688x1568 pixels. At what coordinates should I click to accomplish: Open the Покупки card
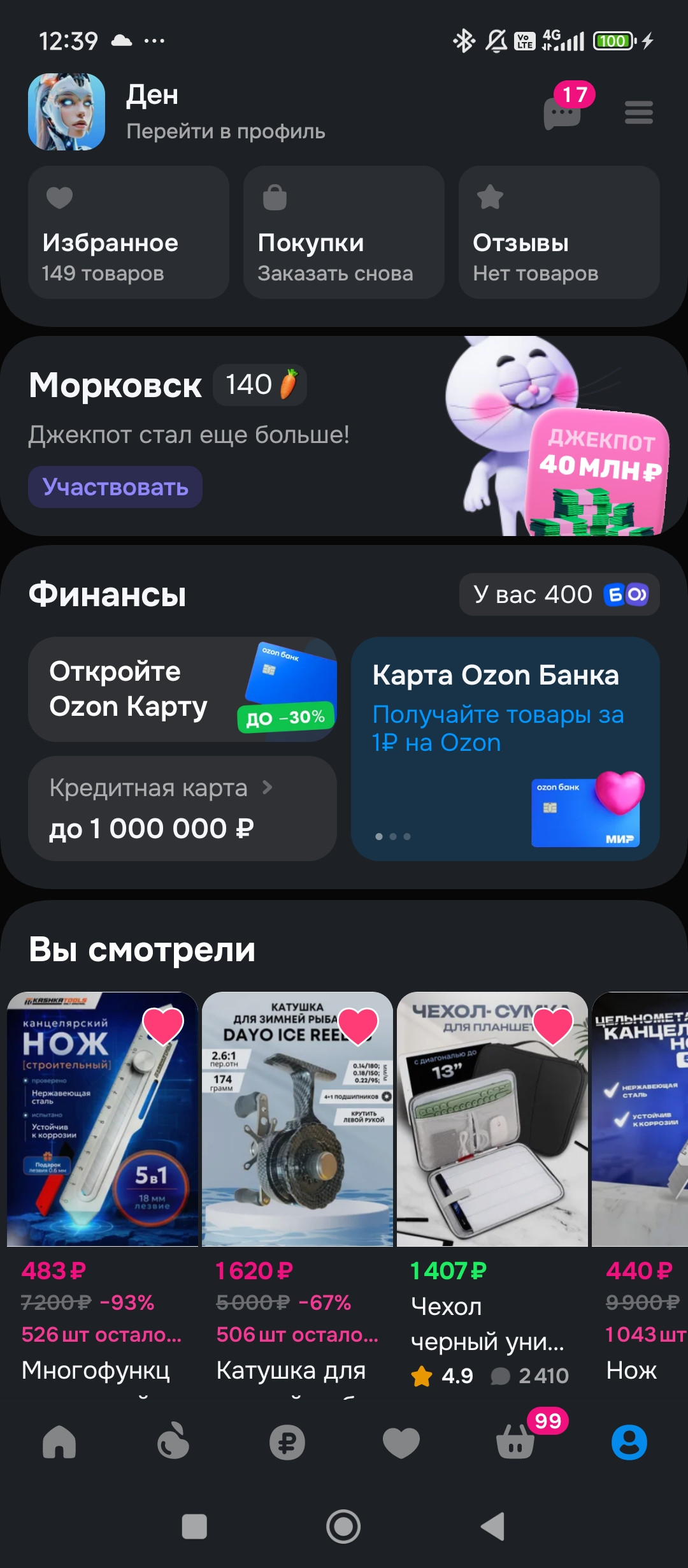pyautogui.click(x=343, y=233)
